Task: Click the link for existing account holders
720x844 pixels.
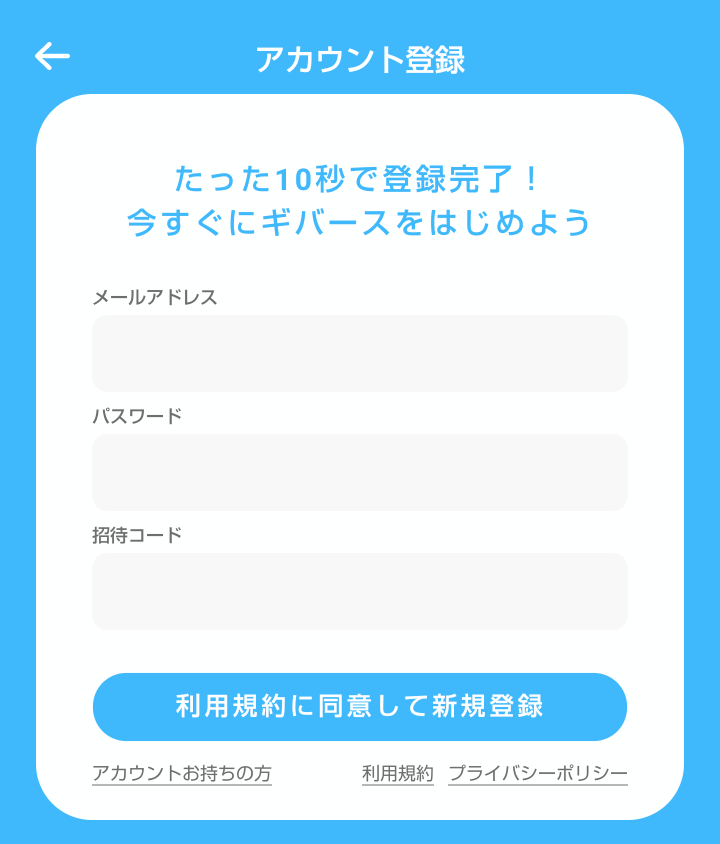Action: (x=182, y=772)
